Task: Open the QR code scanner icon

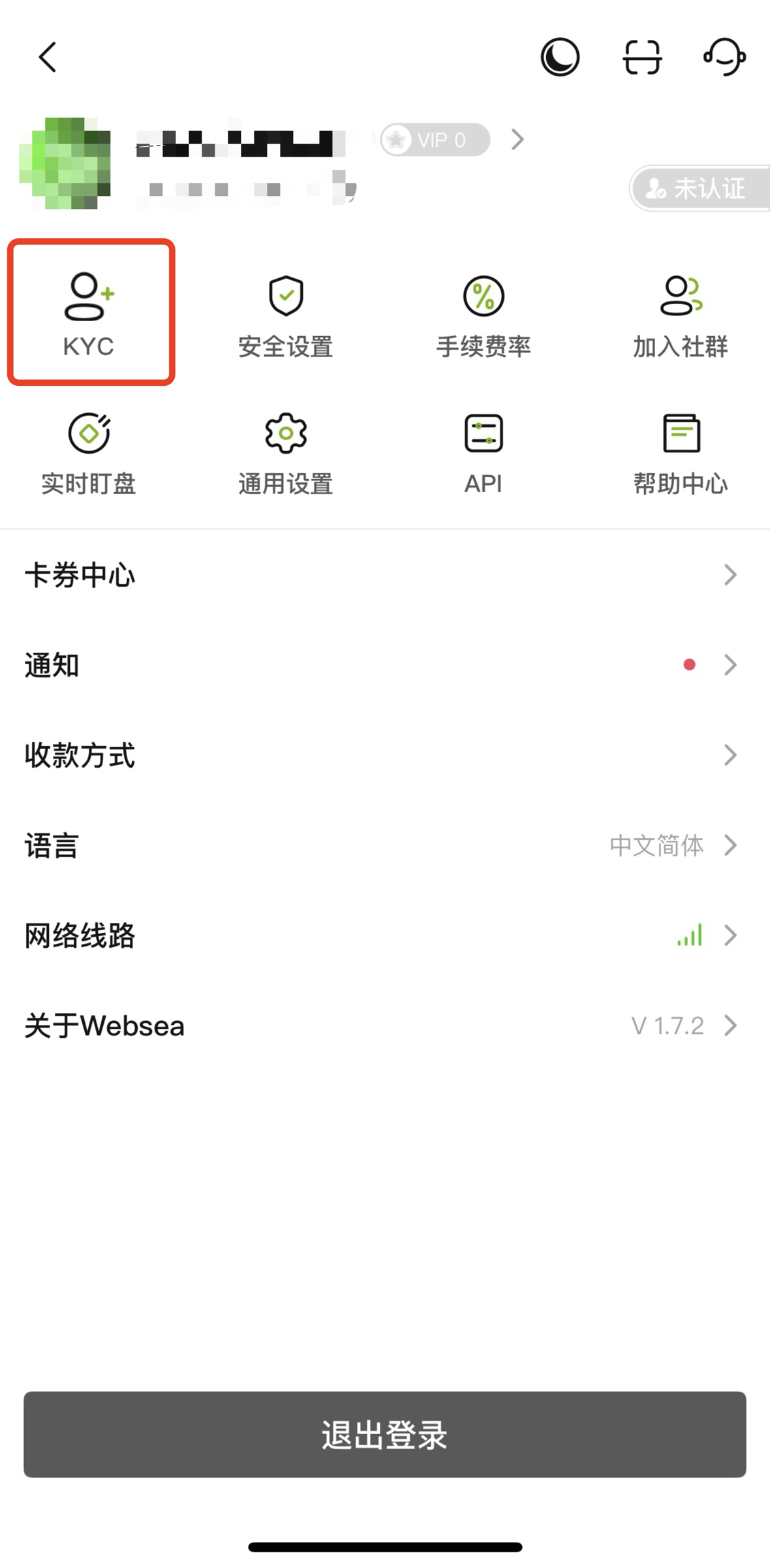Action: [x=643, y=57]
